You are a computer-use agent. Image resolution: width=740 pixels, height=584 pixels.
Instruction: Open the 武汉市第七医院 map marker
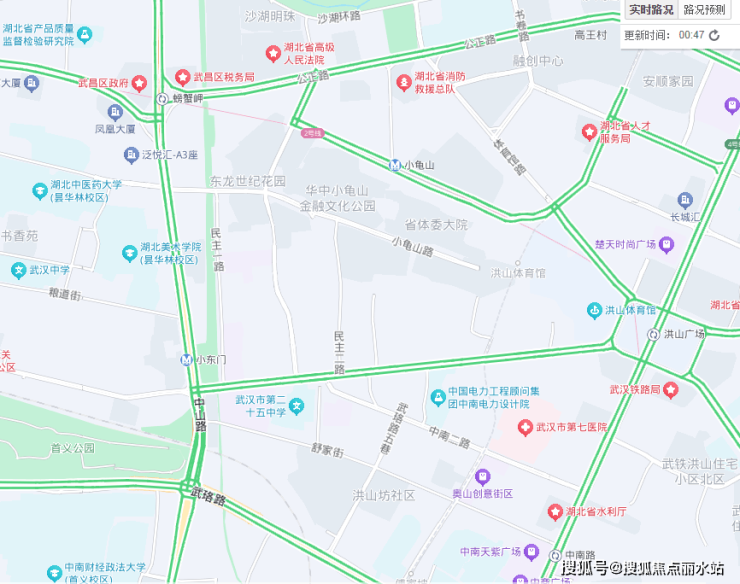point(525,427)
